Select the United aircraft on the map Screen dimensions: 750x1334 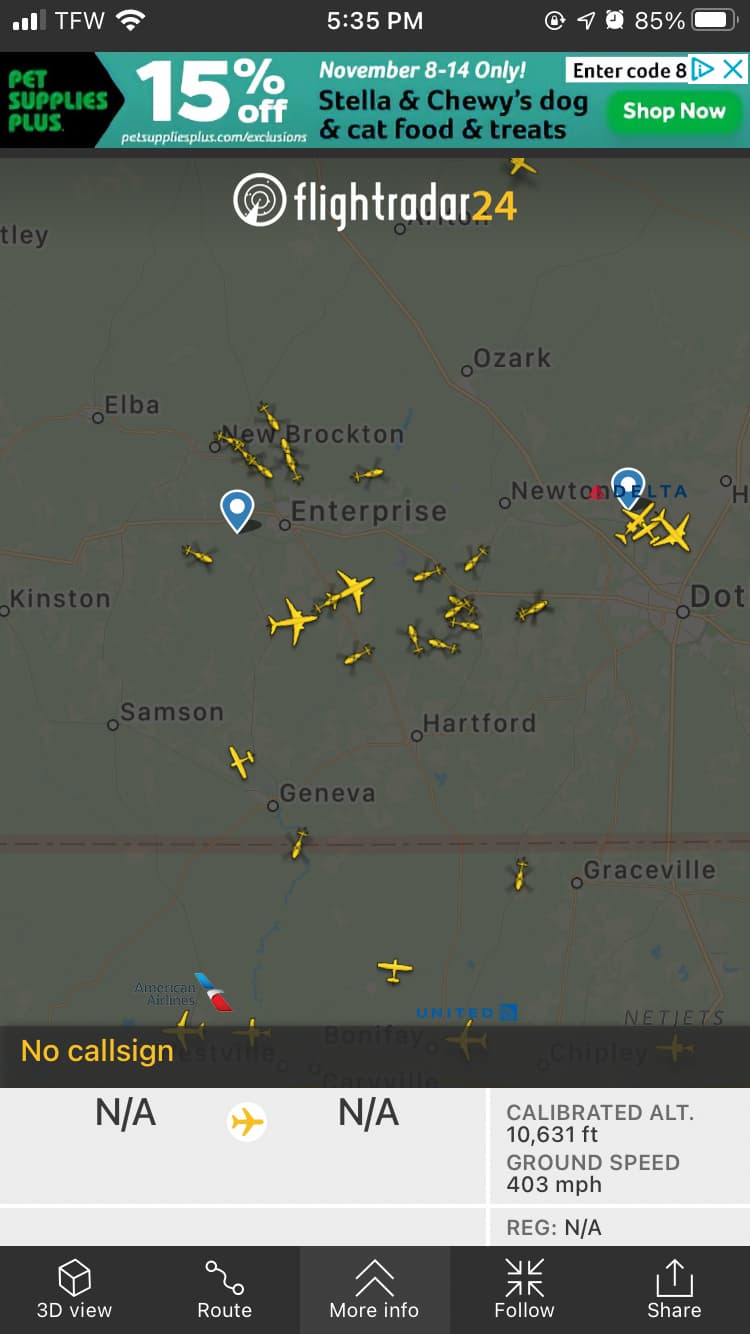point(466,1039)
